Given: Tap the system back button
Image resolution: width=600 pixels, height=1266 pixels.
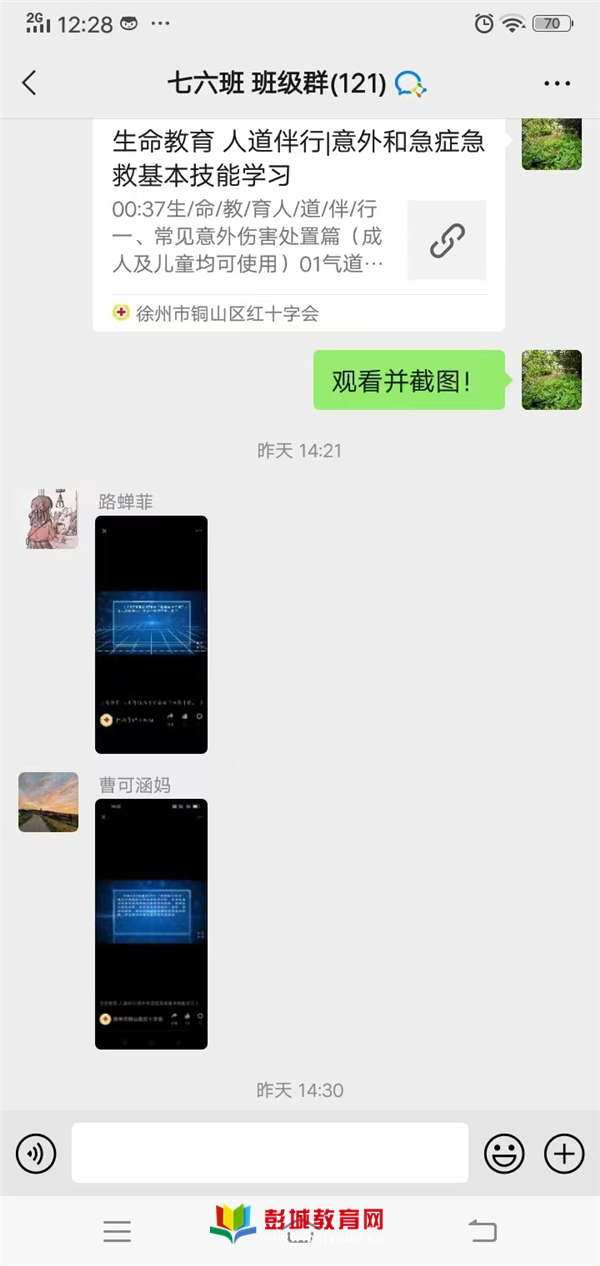Looking at the screenshot, I should click(x=483, y=1231).
